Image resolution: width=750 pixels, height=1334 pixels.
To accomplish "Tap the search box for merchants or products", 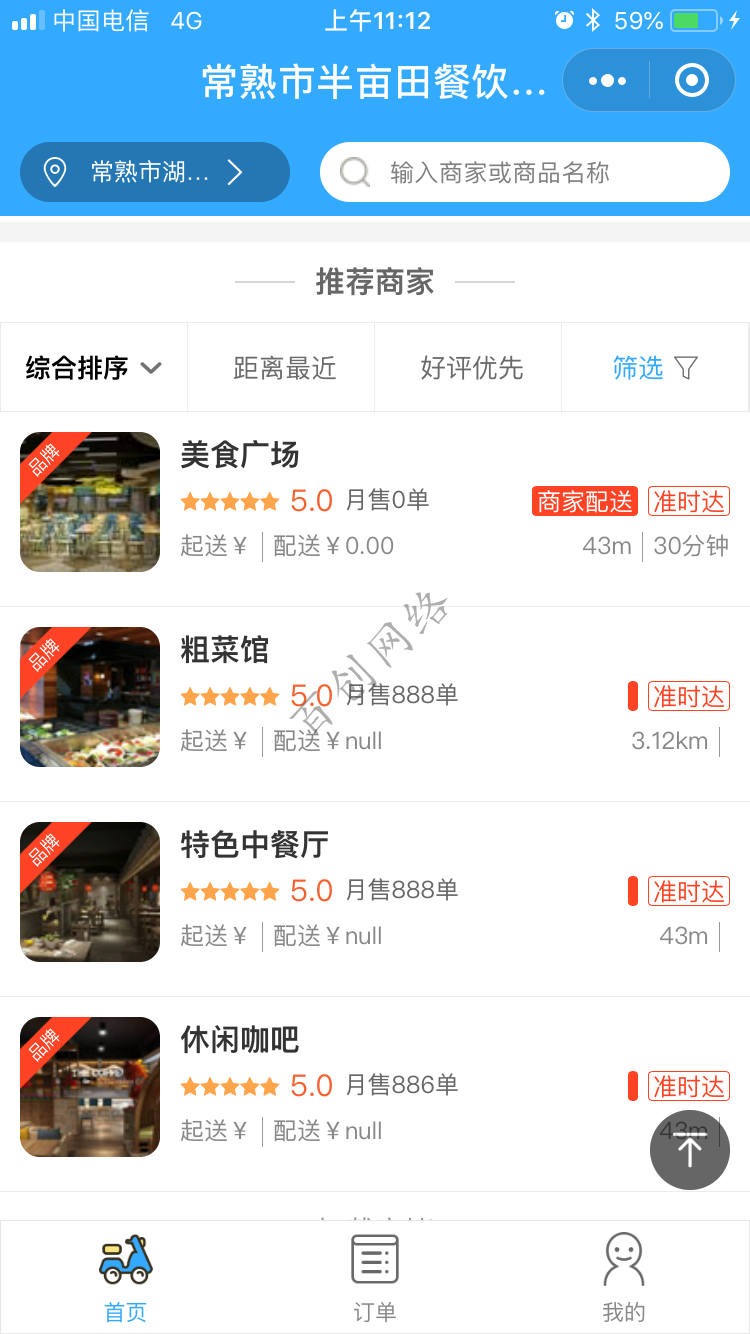I will click(524, 172).
